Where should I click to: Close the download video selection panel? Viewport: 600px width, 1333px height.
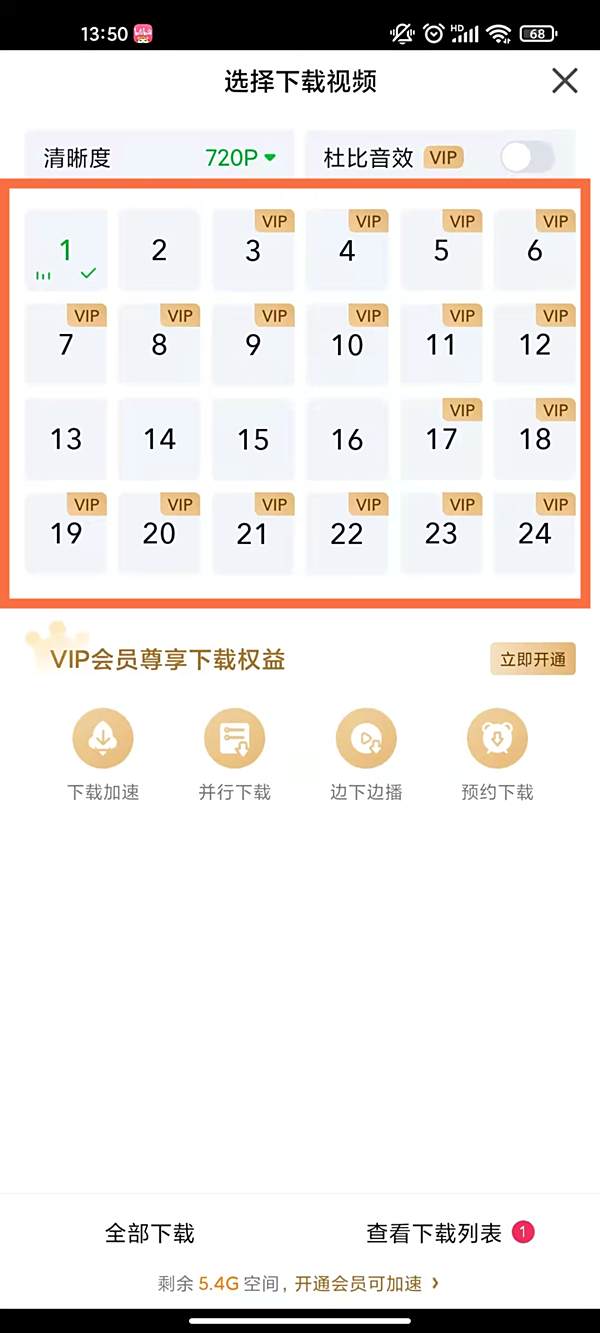pos(565,81)
